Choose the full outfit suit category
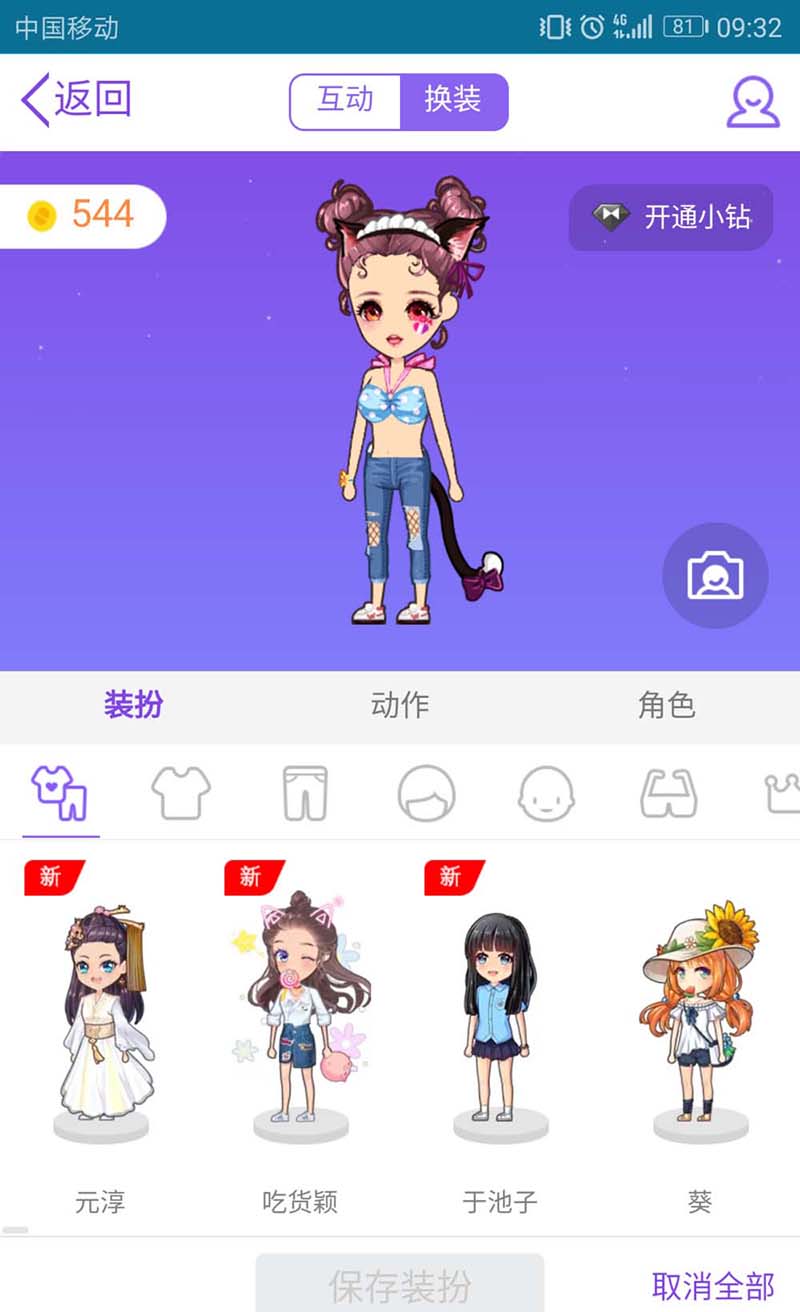Viewport: 800px width, 1312px height. point(60,794)
